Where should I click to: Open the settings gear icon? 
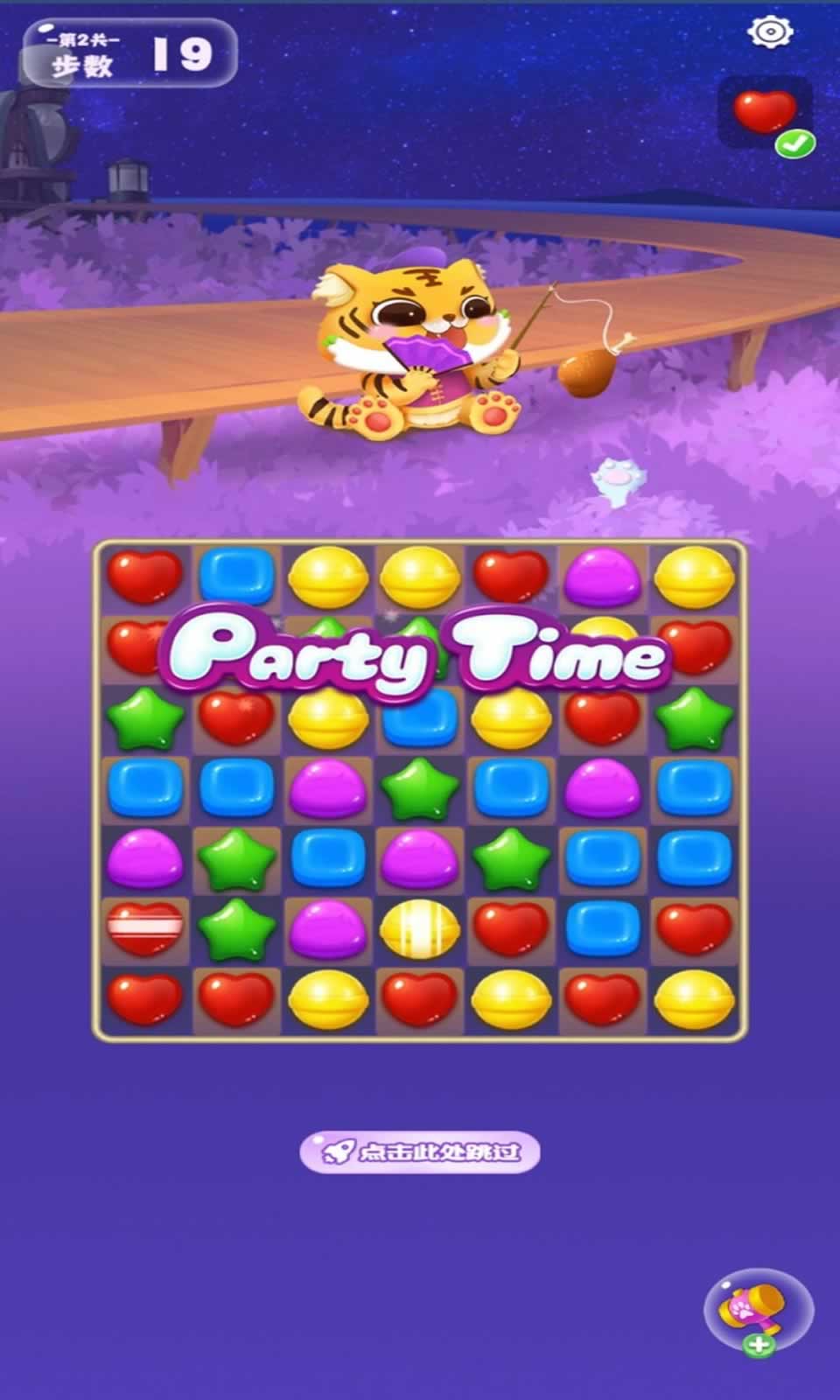click(x=770, y=32)
